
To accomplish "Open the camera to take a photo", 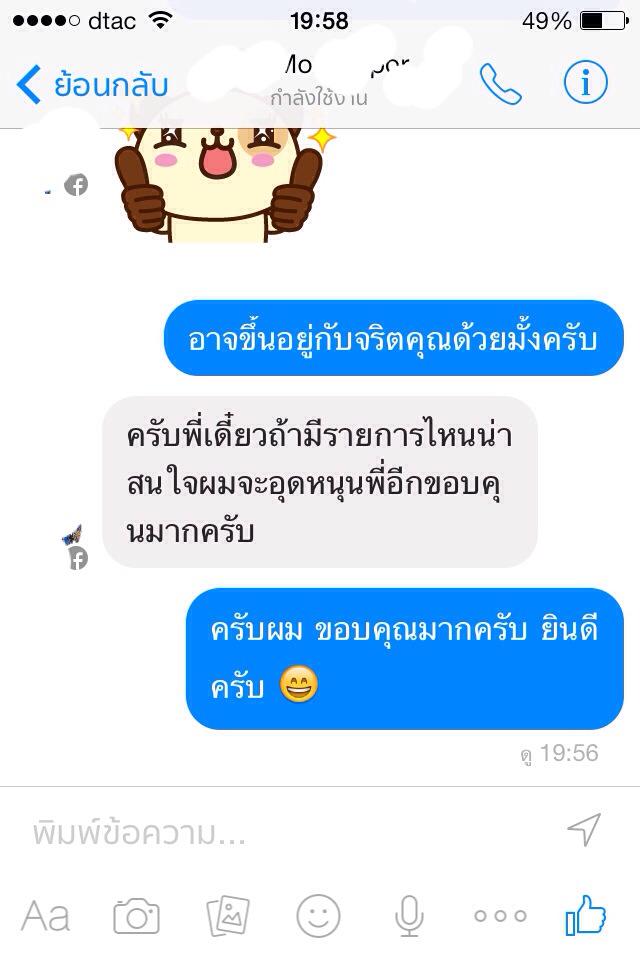I will tap(136, 915).
